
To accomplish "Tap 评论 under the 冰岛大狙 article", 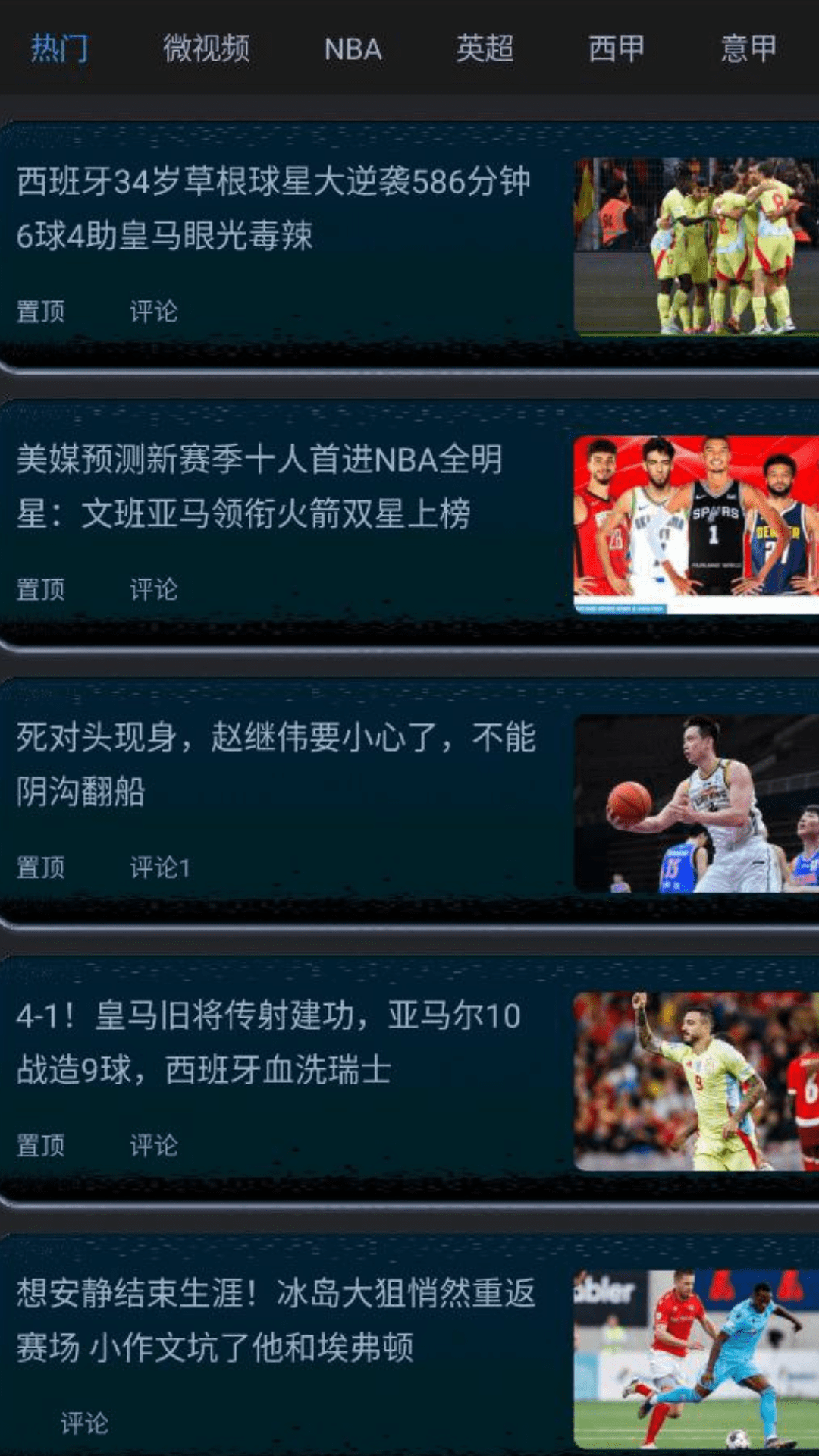I will click(84, 1423).
